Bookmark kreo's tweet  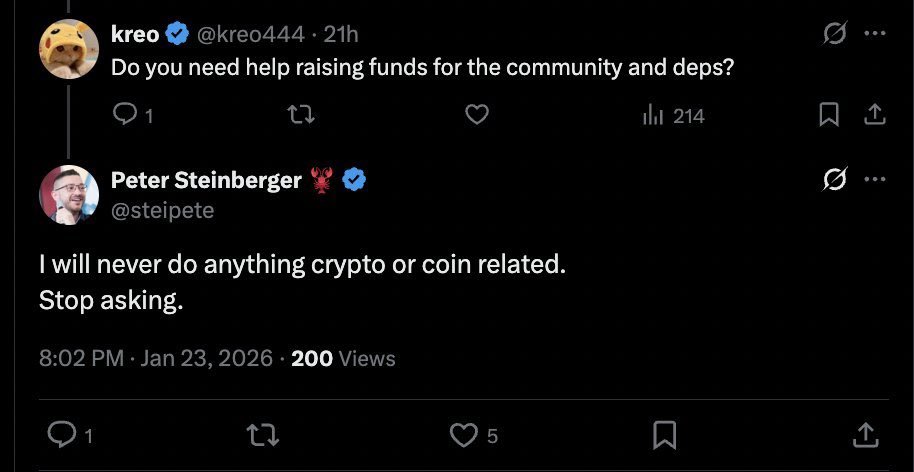tap(828, 116)
